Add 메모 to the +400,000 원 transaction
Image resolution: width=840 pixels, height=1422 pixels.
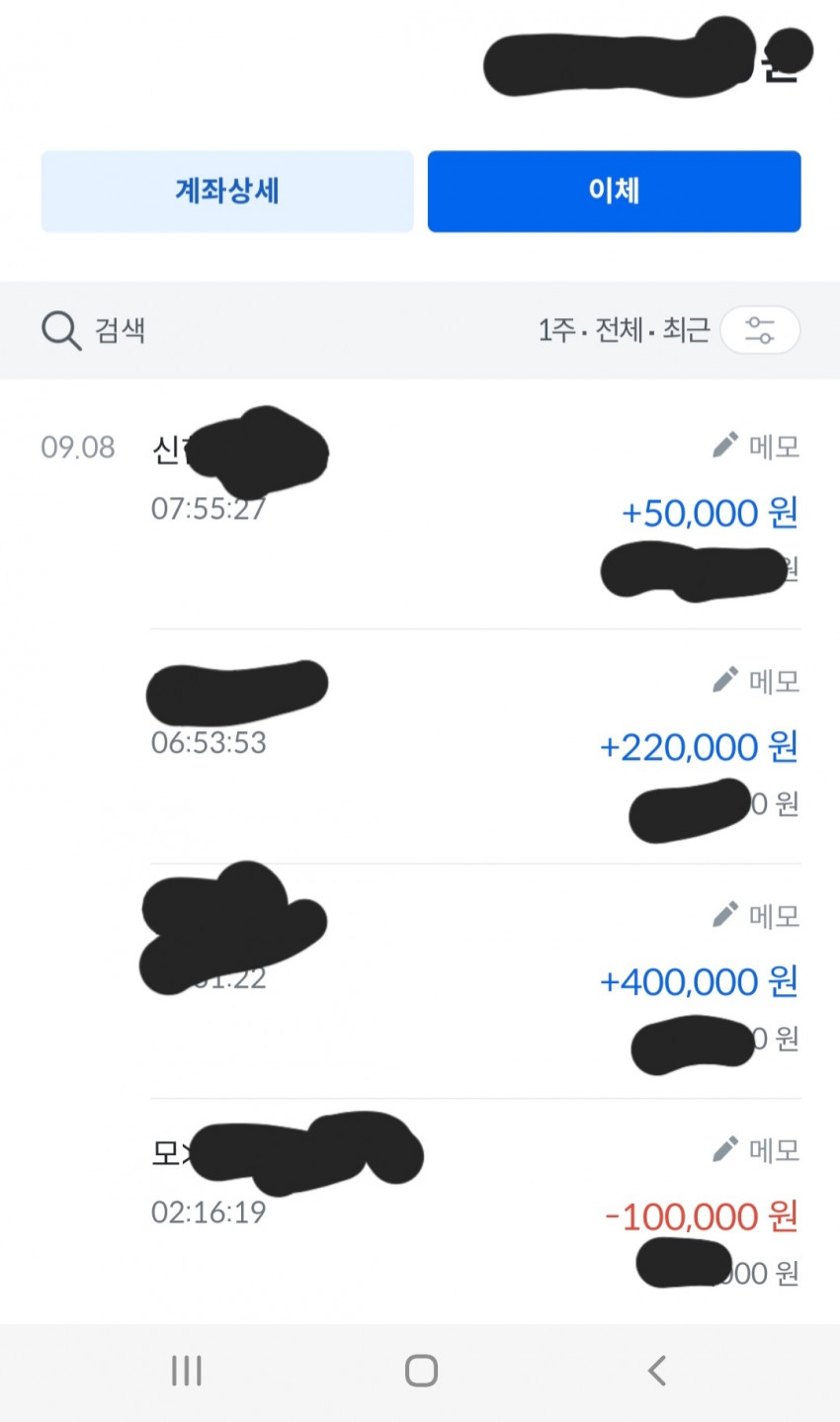tap(755, 916)
